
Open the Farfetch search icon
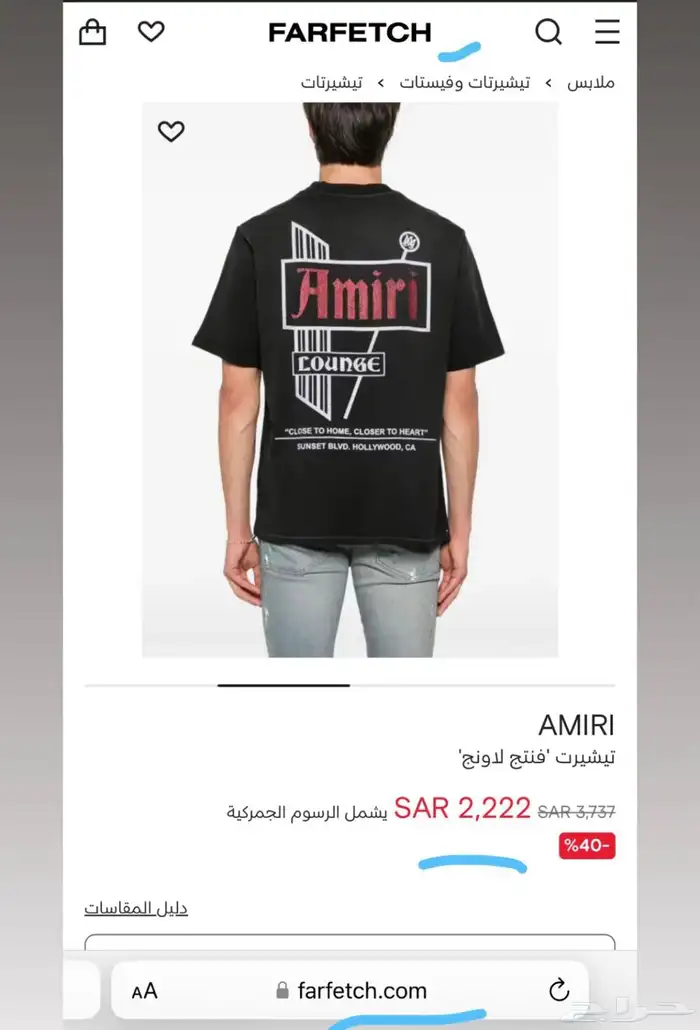(x=548, y=32)
